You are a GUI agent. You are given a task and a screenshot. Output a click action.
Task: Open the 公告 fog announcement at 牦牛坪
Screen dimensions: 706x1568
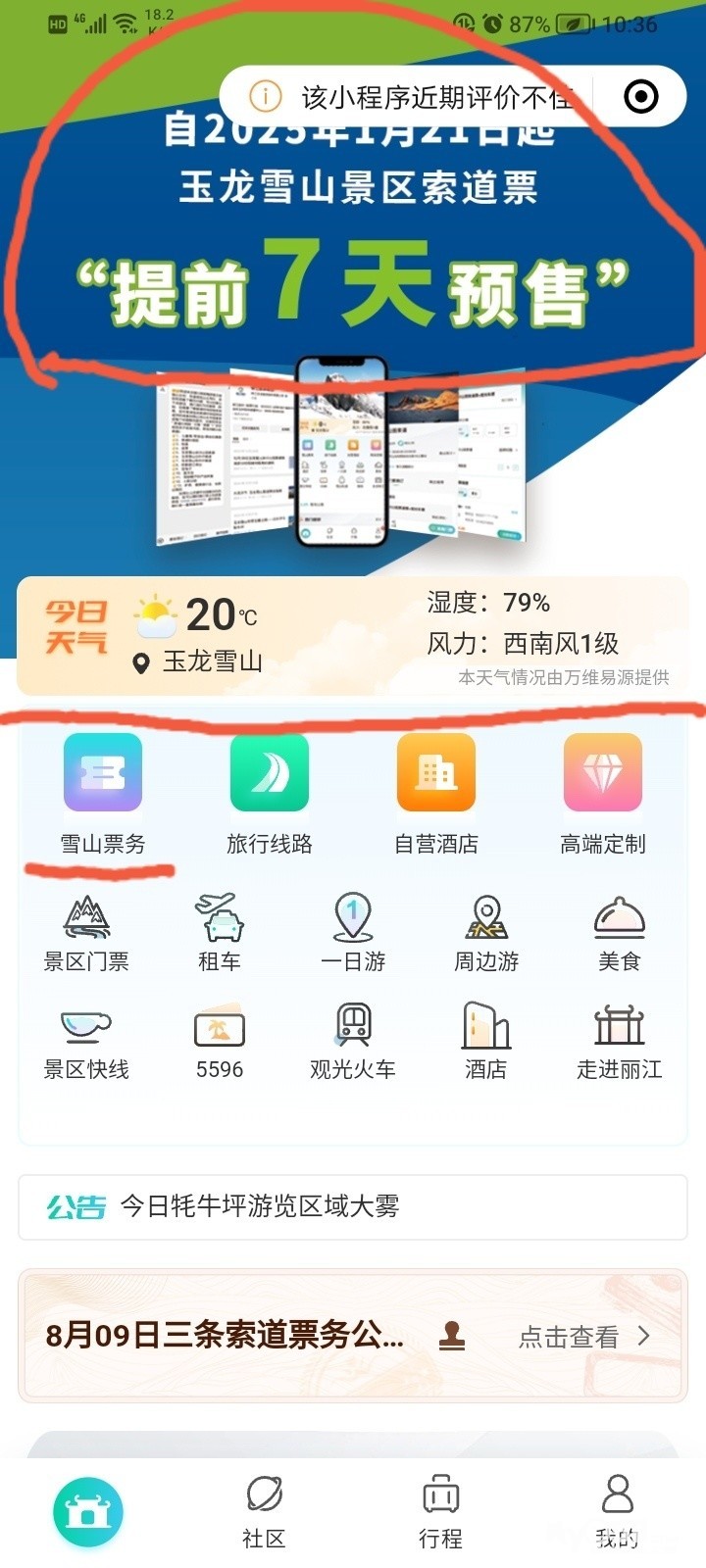click(353, 1206)
